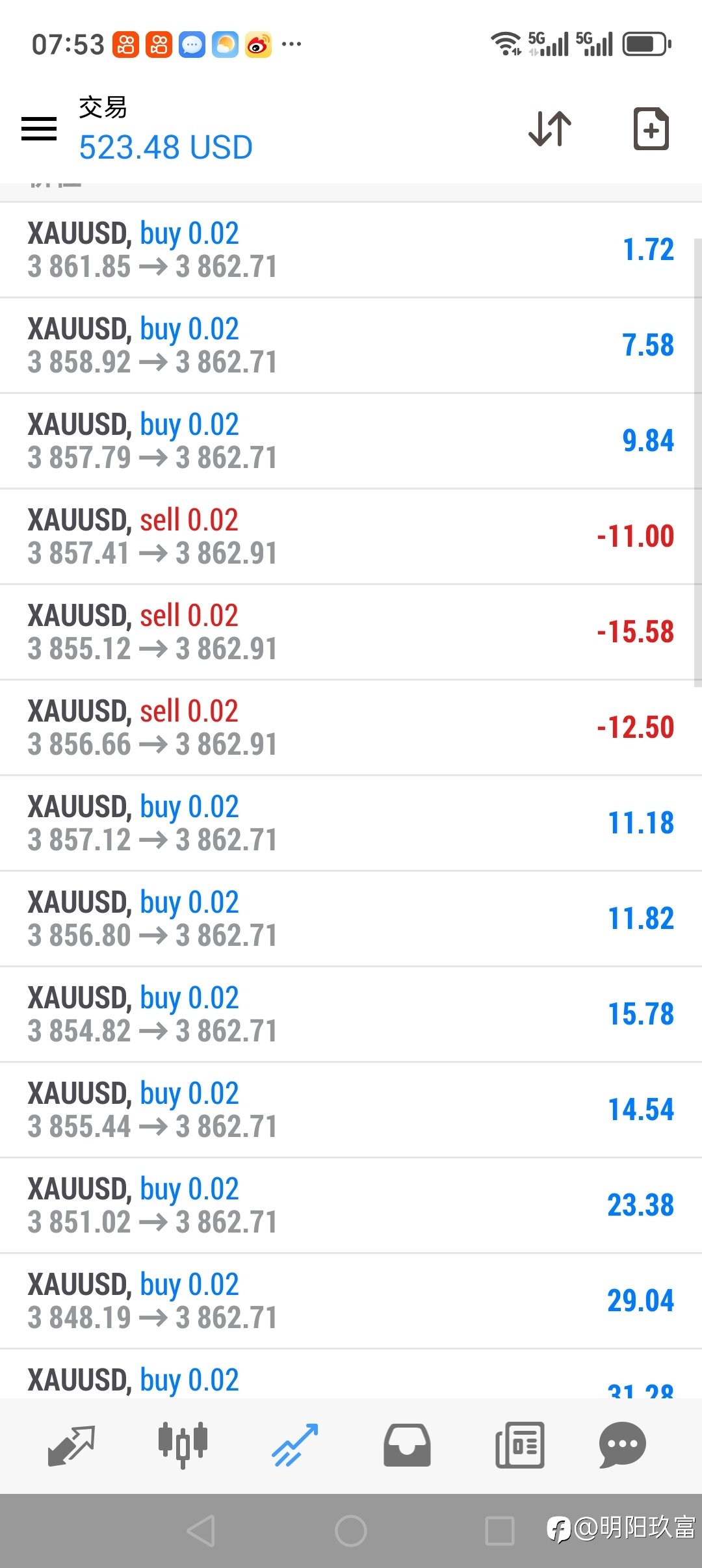View the buy position with profit 23.38
The image size is (702, 1568).
[351, 1206]
